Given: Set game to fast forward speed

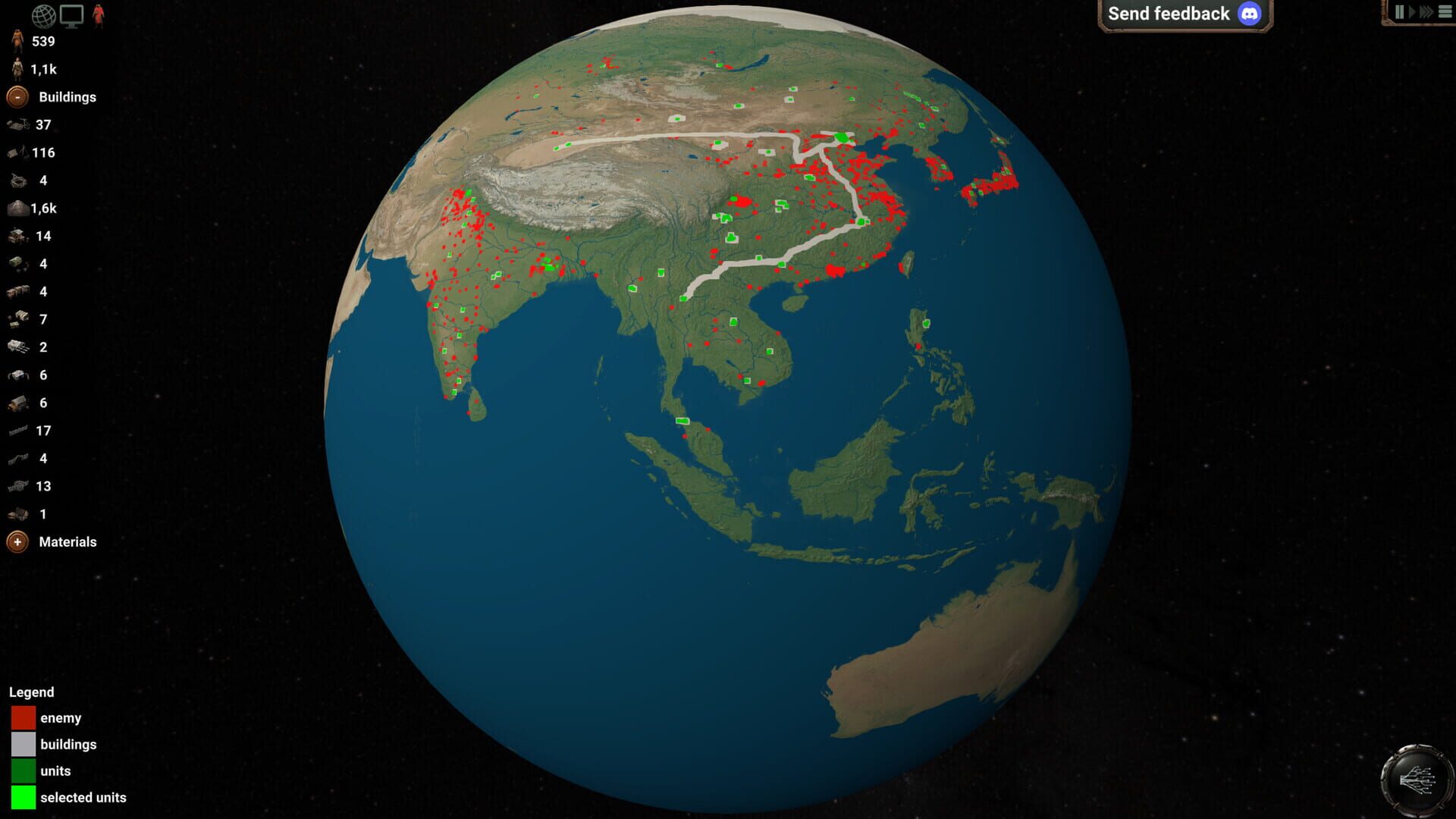Looking at the screenshot, I should pos(1426,11).
